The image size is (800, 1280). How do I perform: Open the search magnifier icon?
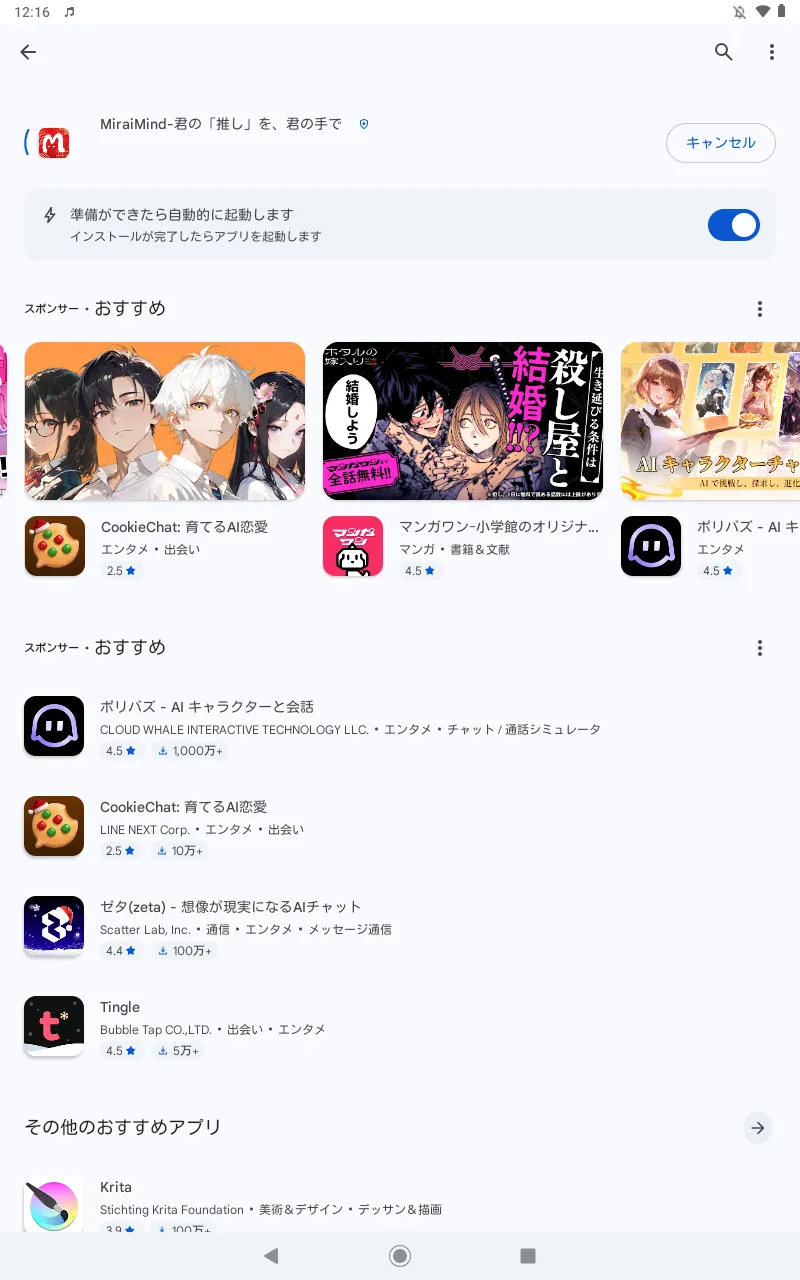724,52
